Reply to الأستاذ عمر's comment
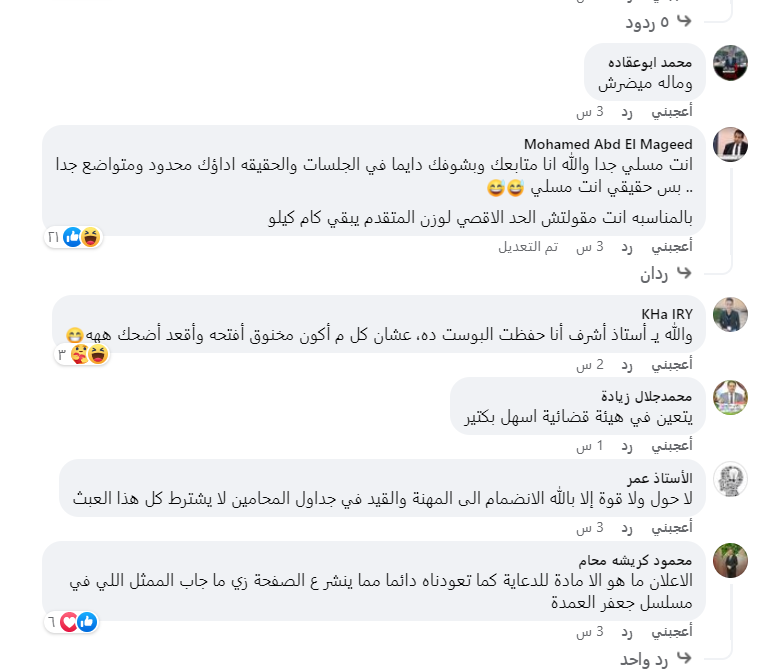 point(627,527)
